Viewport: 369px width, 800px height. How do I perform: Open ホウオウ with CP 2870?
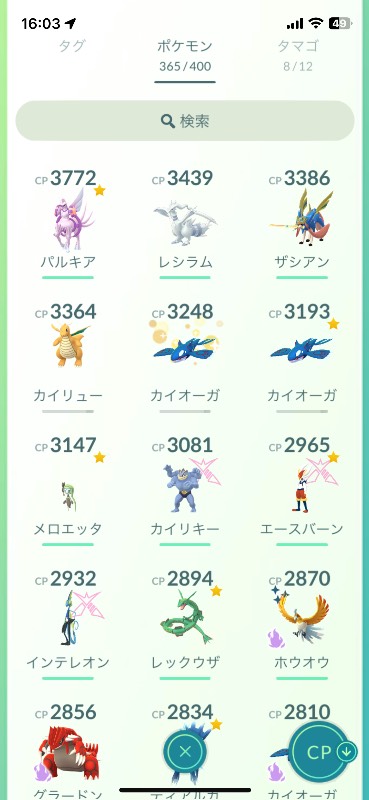(x=302, y=624)
